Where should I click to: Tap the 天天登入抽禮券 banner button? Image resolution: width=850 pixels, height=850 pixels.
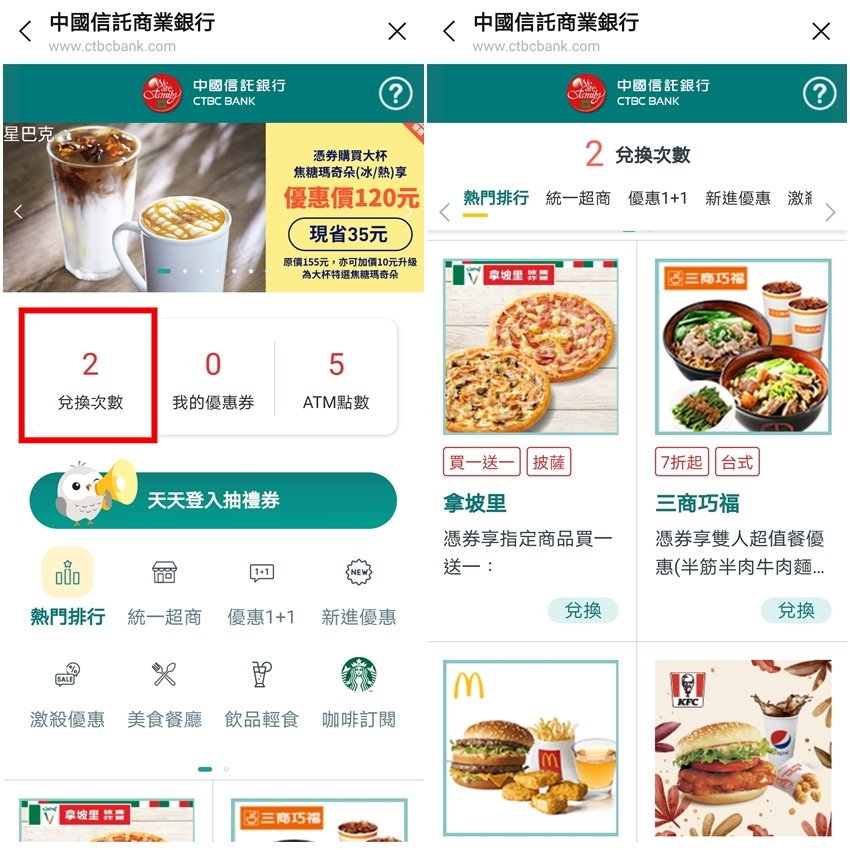pyautogui.click(x=213, y=500)
